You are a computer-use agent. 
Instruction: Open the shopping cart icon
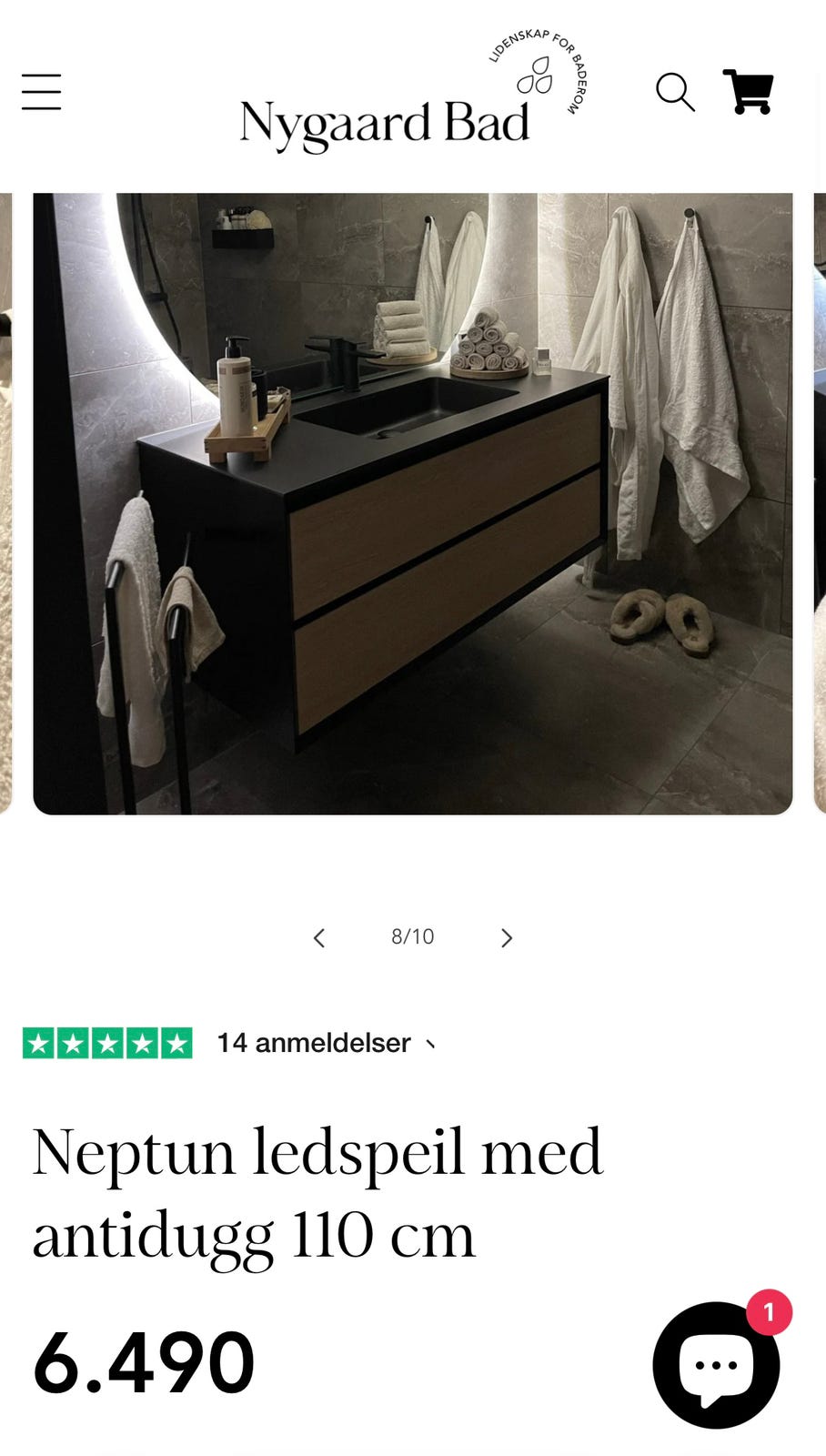pyautogui.click(x=750, y=92)
